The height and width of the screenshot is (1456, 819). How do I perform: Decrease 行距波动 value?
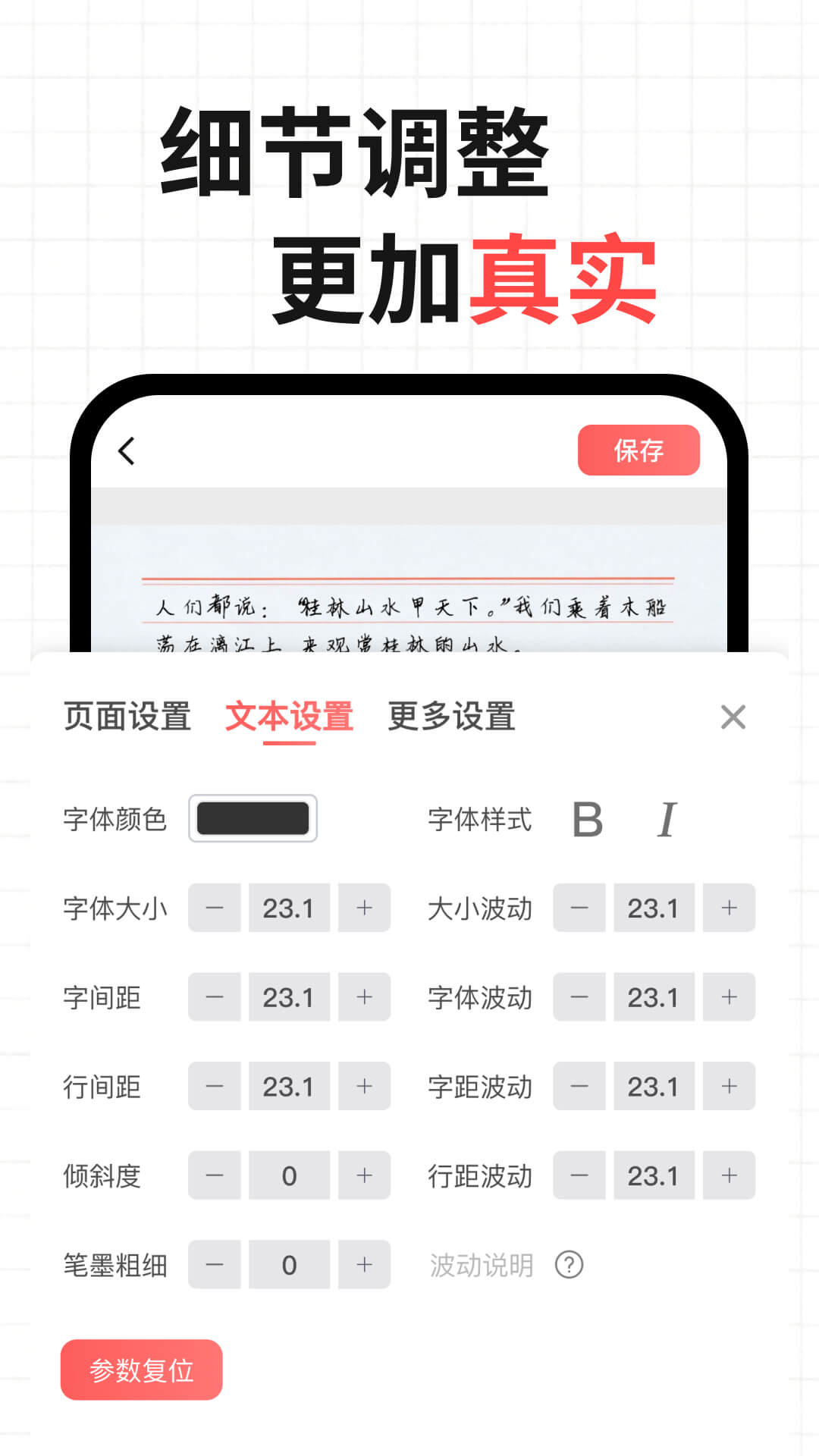point(579,1176)
